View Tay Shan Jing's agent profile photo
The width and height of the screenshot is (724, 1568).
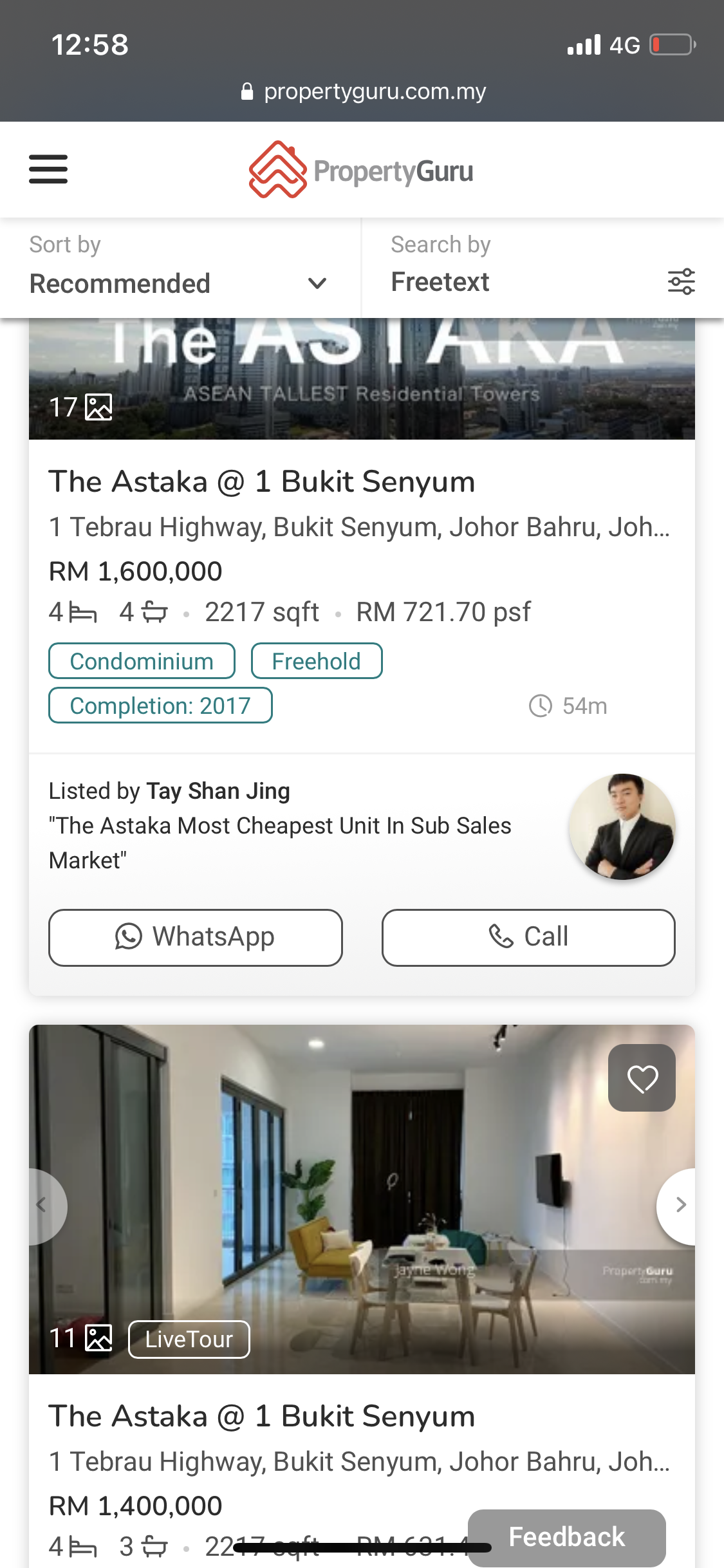pyautogui.click(x=622, y=826)
